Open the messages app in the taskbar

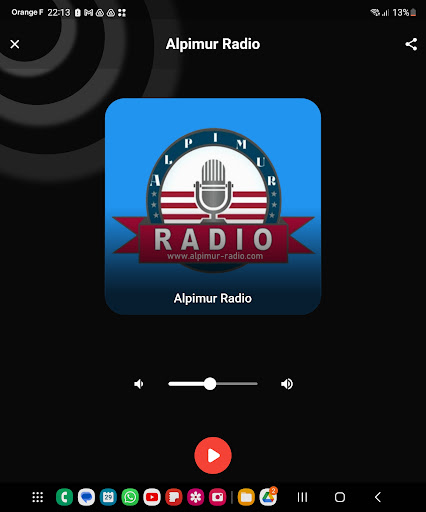pos(86,497)
